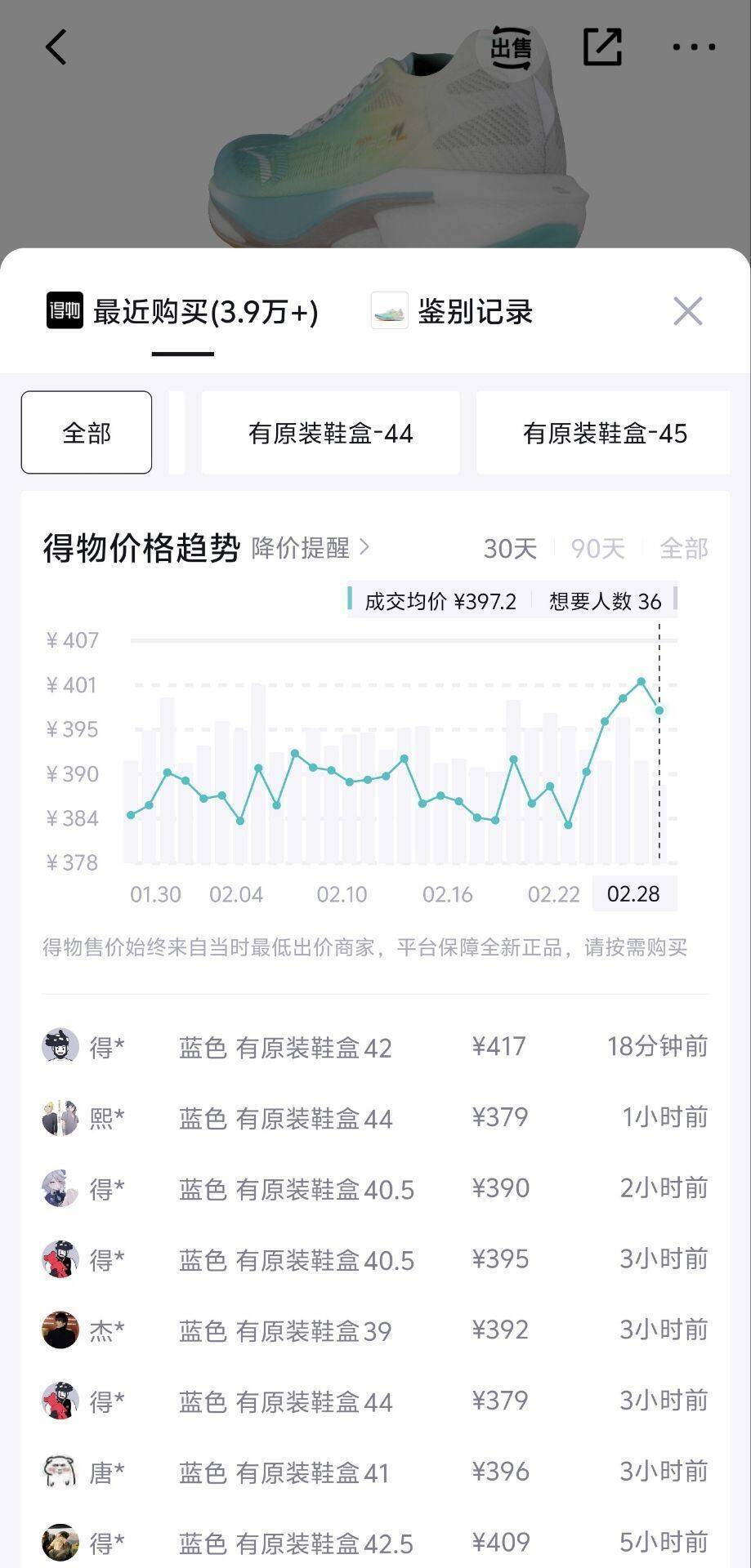
Task: Filter by 有原装鞋盒-45
Action: click(x=604, y=432)
